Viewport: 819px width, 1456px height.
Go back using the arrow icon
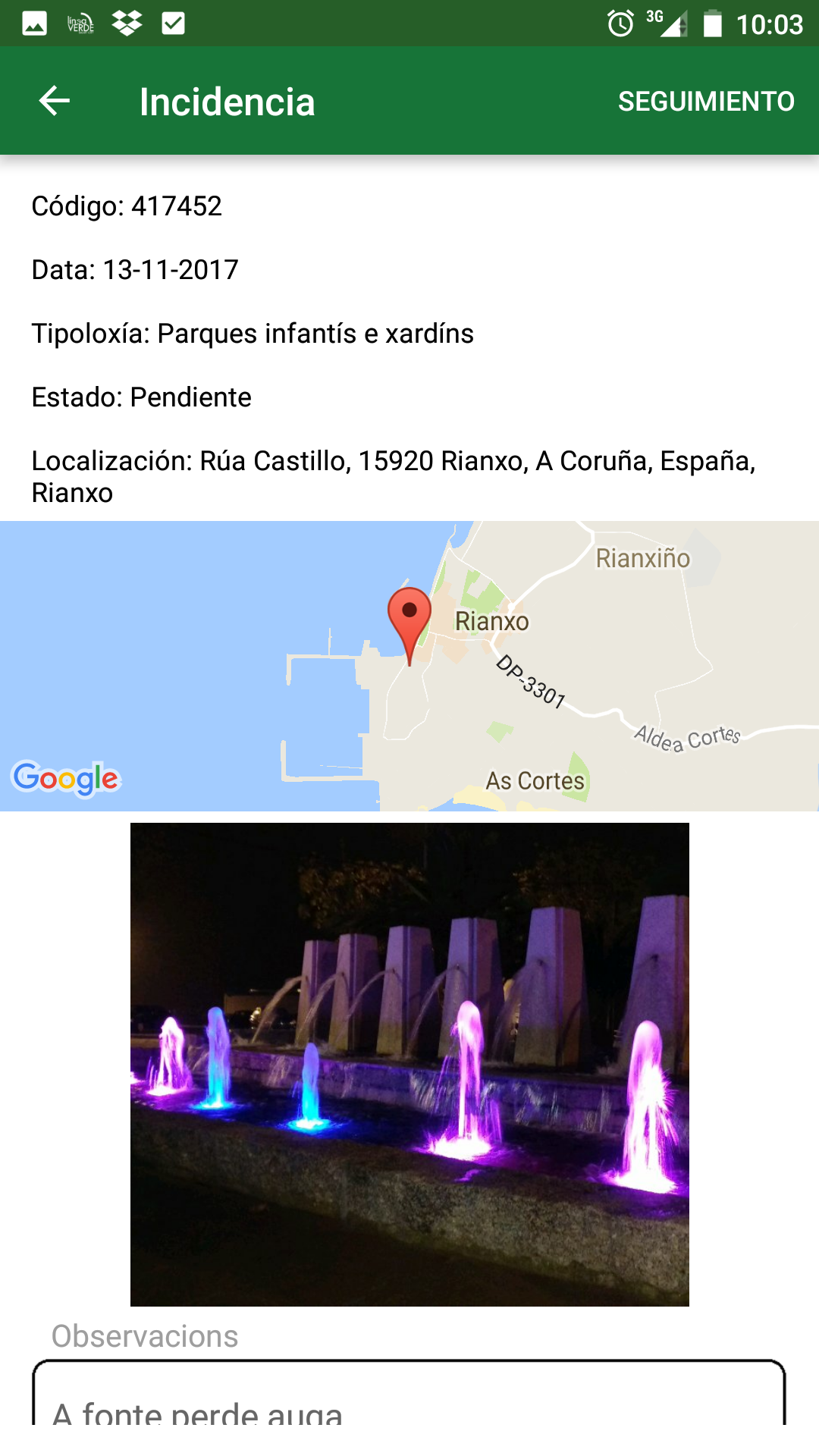55,101
